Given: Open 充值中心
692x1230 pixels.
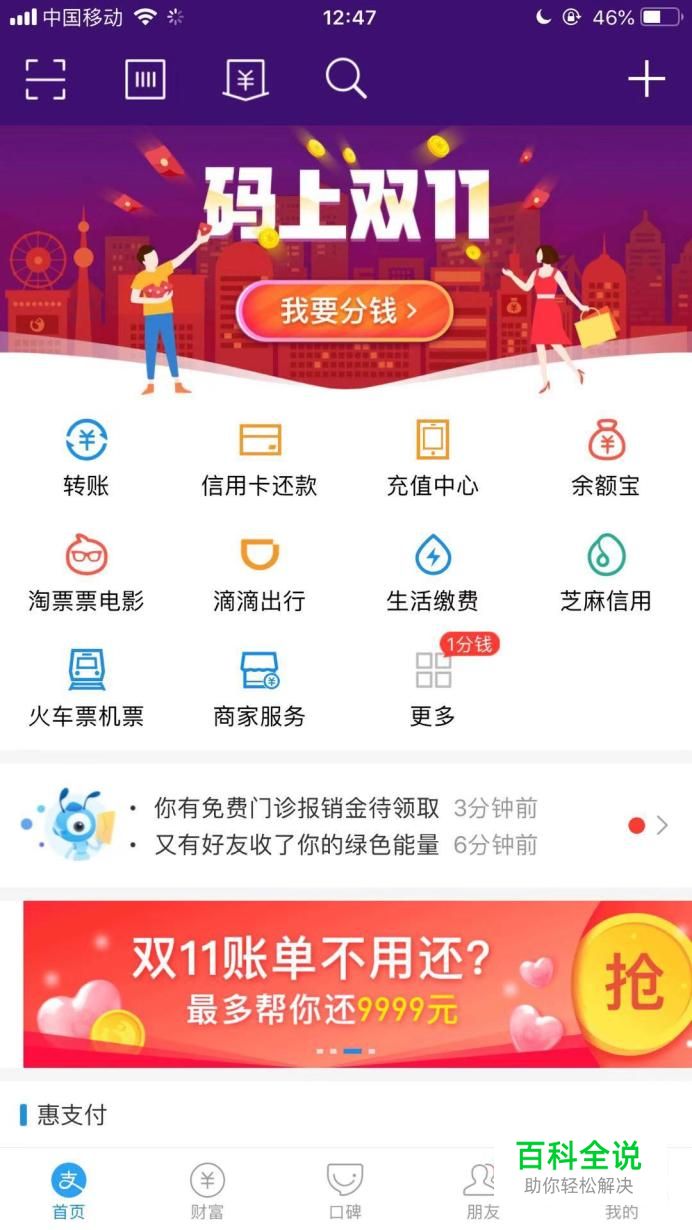Looking at the screenshot, I should point(432,458).
